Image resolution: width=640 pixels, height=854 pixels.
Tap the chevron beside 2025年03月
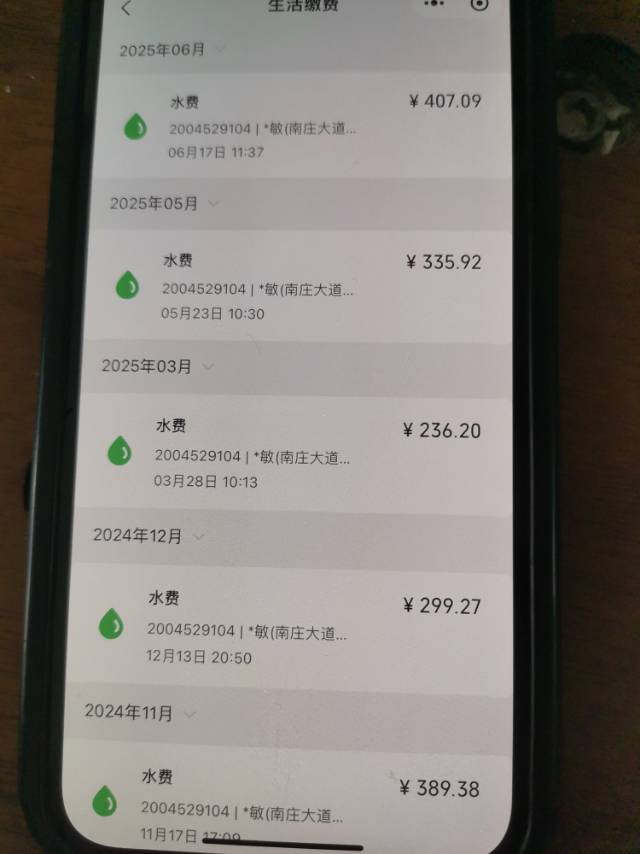208,366
